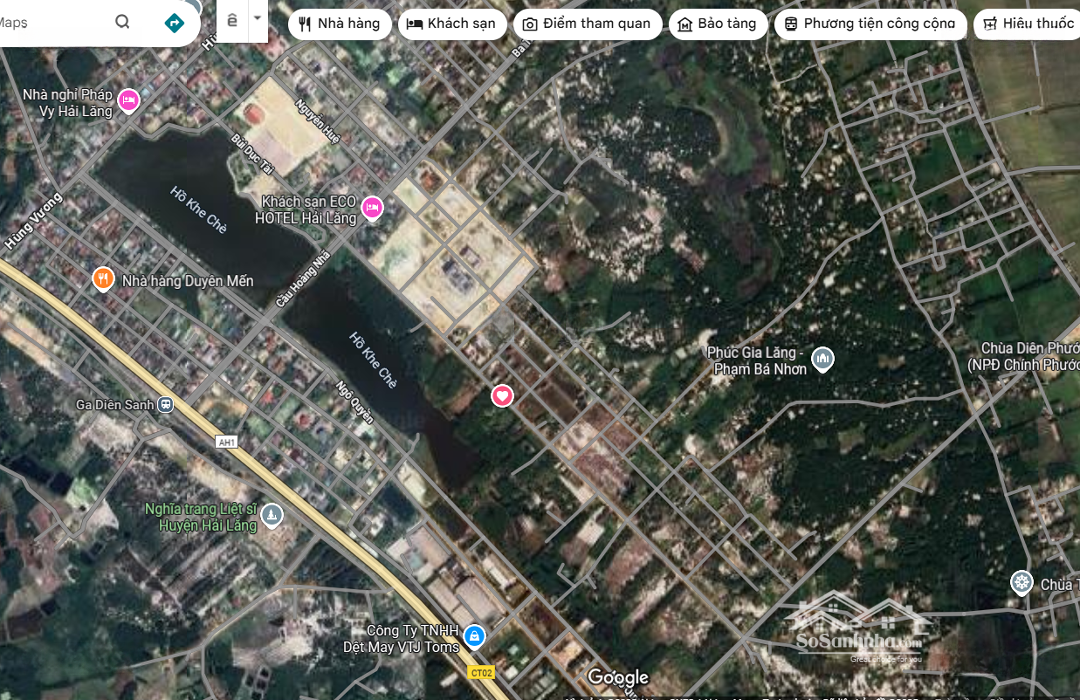The height and width of the screenshot is (700, 1080).
Task: Select Ga Diên Sanh station marker
Action: coord(166,405)
